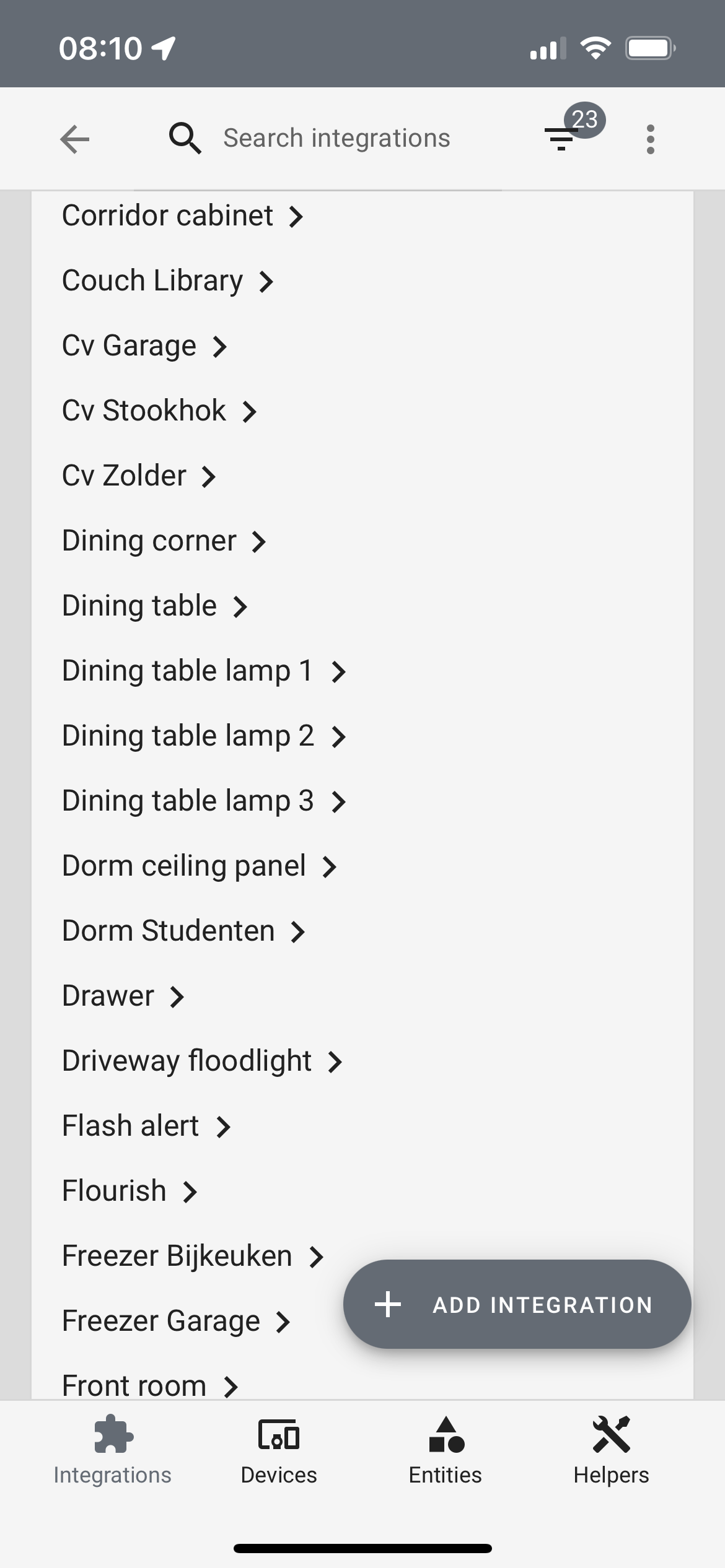This screenshot has height=1568, width=725.
Task: Open Dining corner
Action: (x=164, y=541)
